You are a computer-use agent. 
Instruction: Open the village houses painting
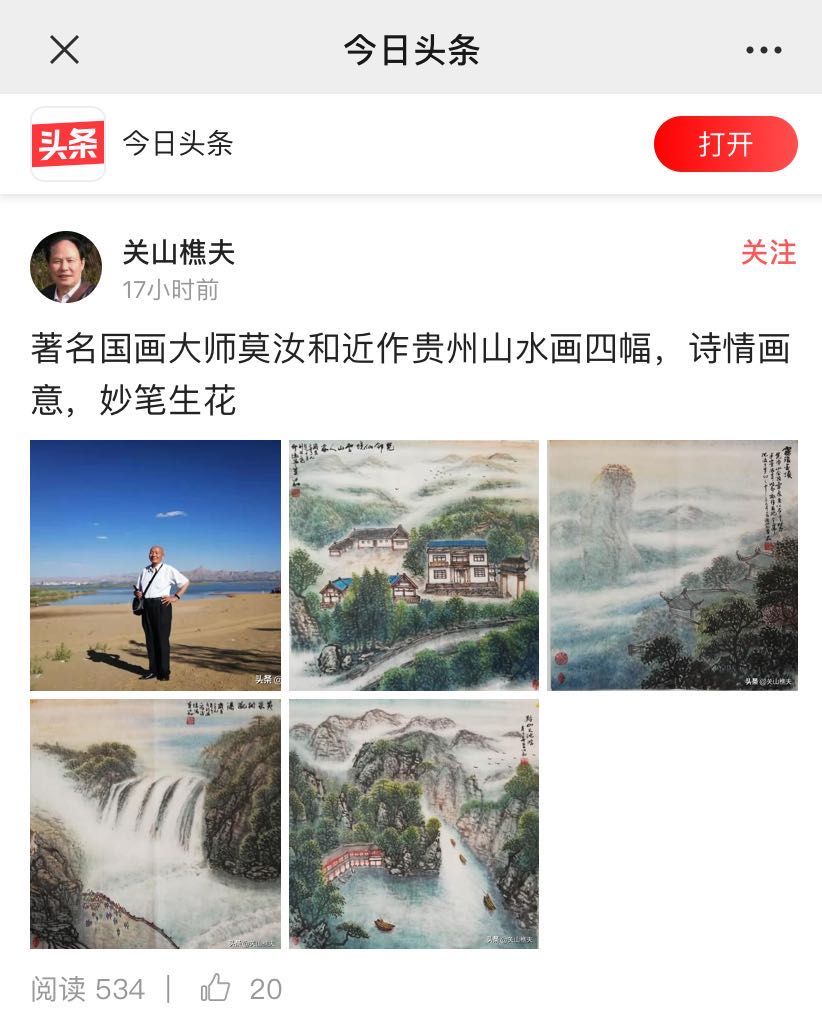point(414,565)
